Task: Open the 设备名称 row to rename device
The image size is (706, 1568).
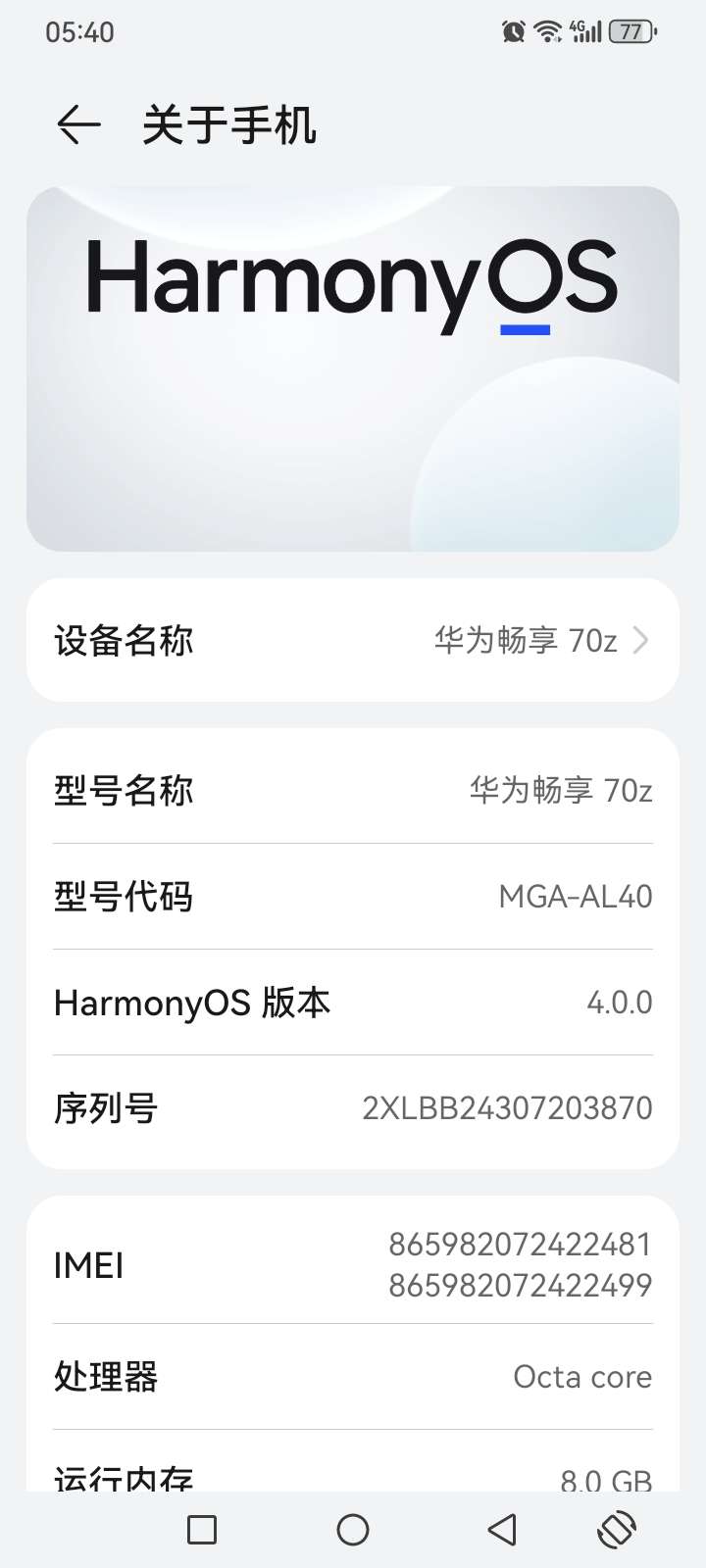Action: tap(353, 641)
